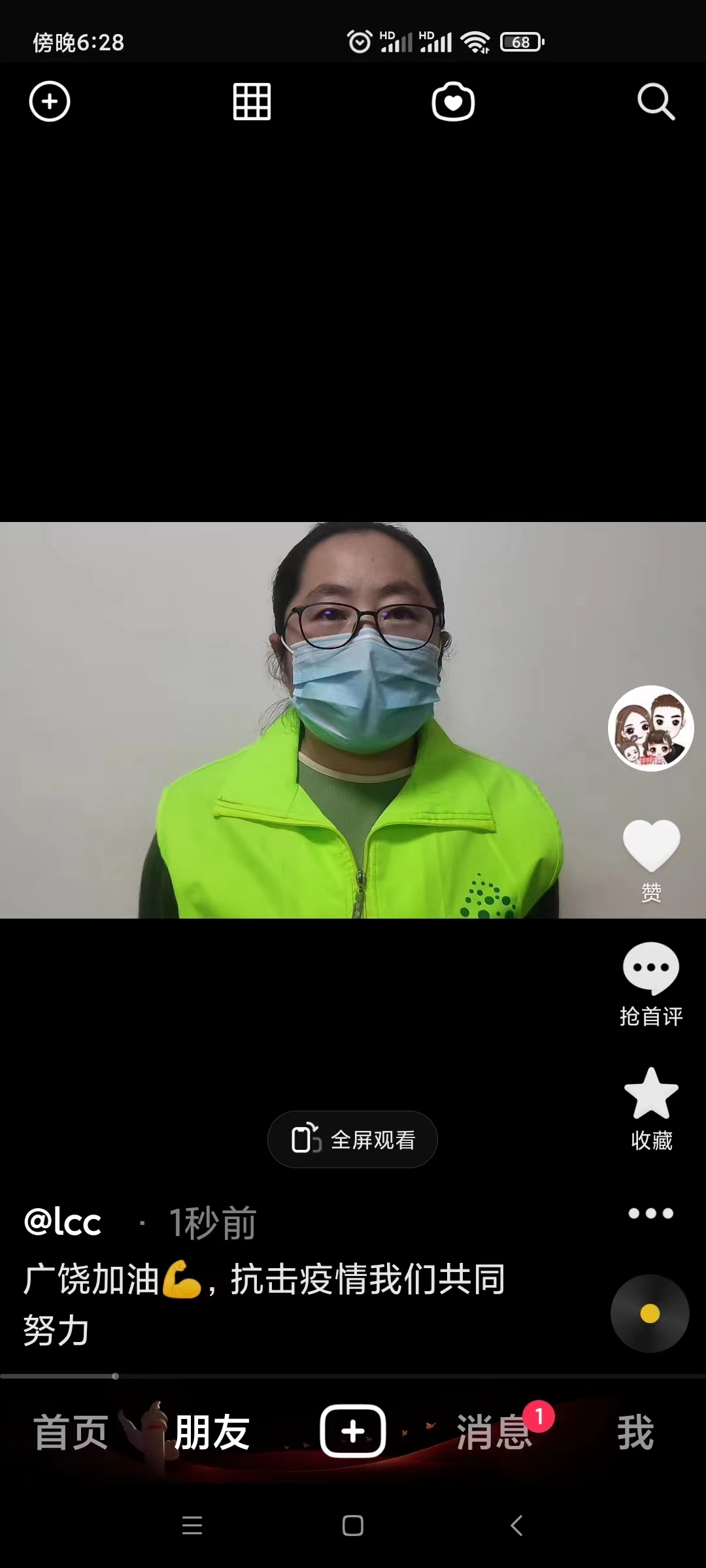Open comments via 抢首评
This screenshot has height=1568, width=706.
[x=651, y=983]
